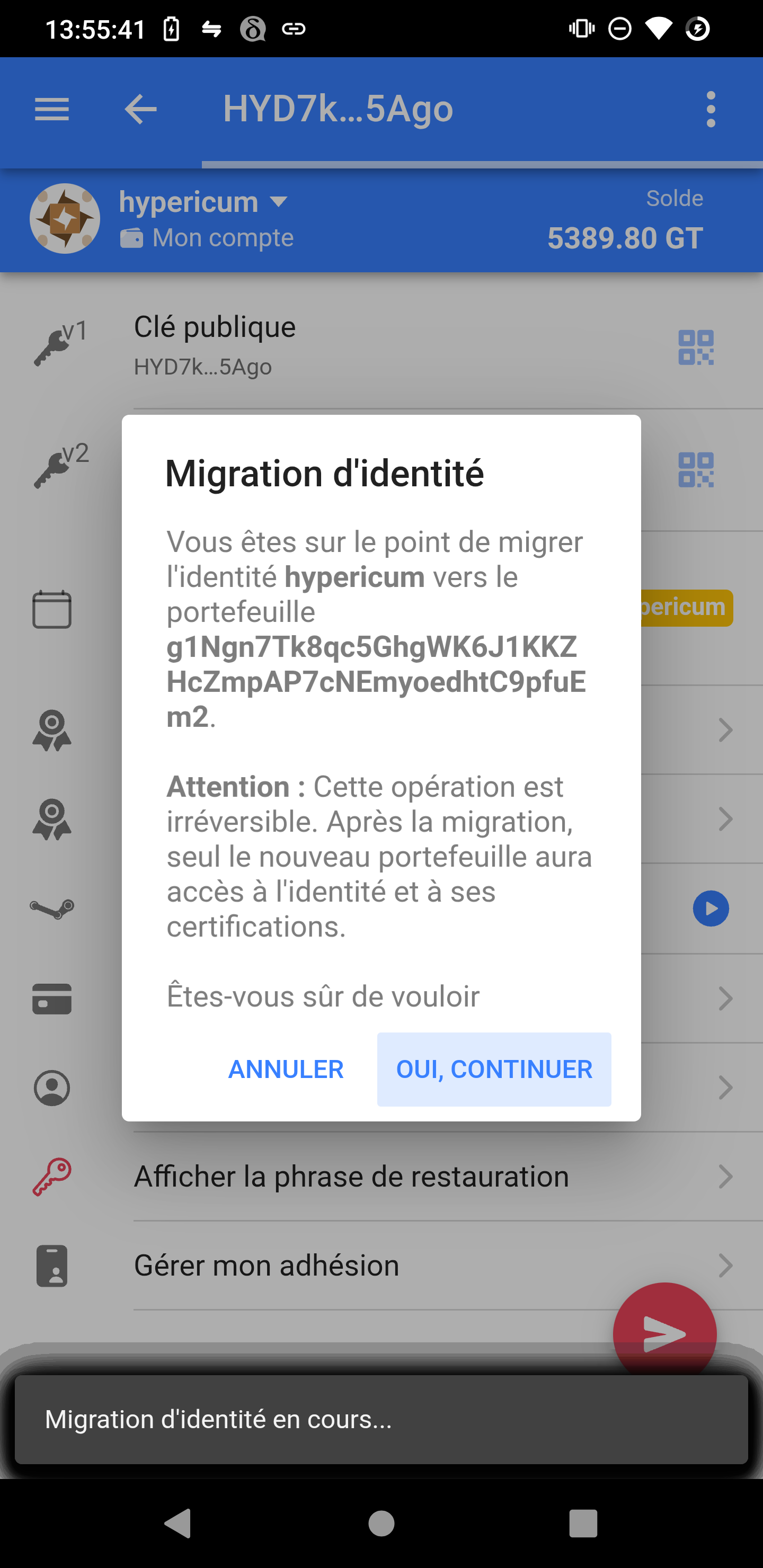Image resolution: width=763 pixels, height=1568 pixels.
Task: Go back with the app bar arrow
Action: 140,110
